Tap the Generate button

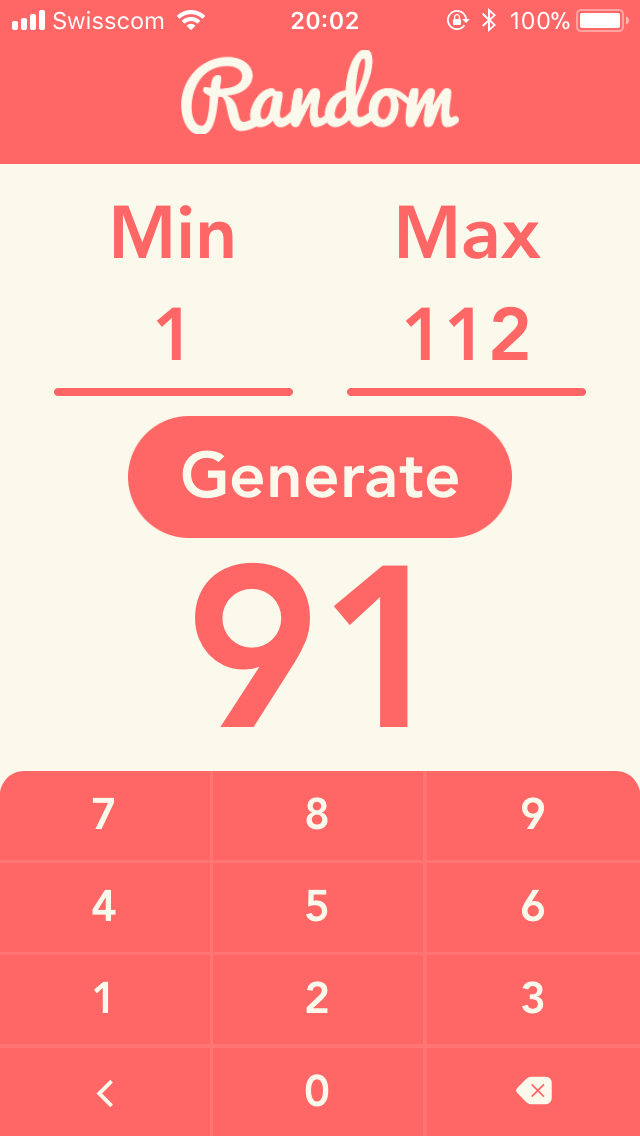coord(320,477)
